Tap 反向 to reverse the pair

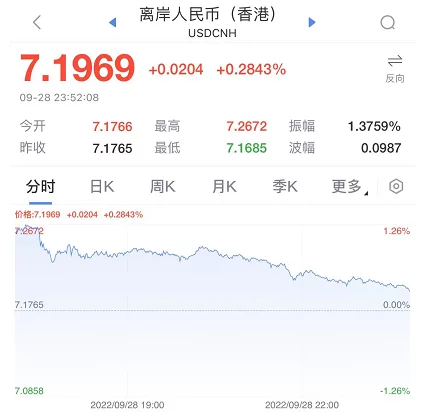point(395,69)
